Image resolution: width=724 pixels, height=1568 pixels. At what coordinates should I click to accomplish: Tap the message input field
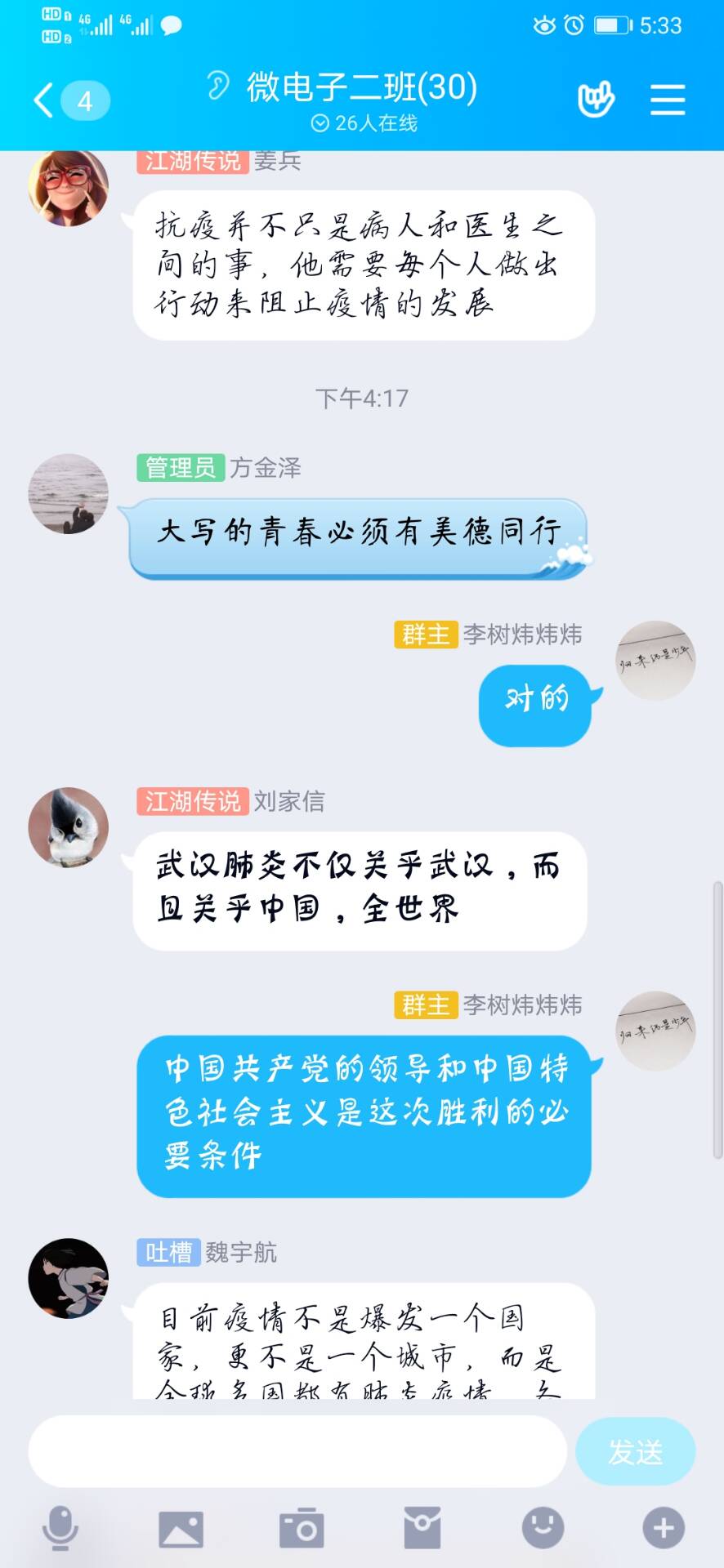(x=297, y=1451)
